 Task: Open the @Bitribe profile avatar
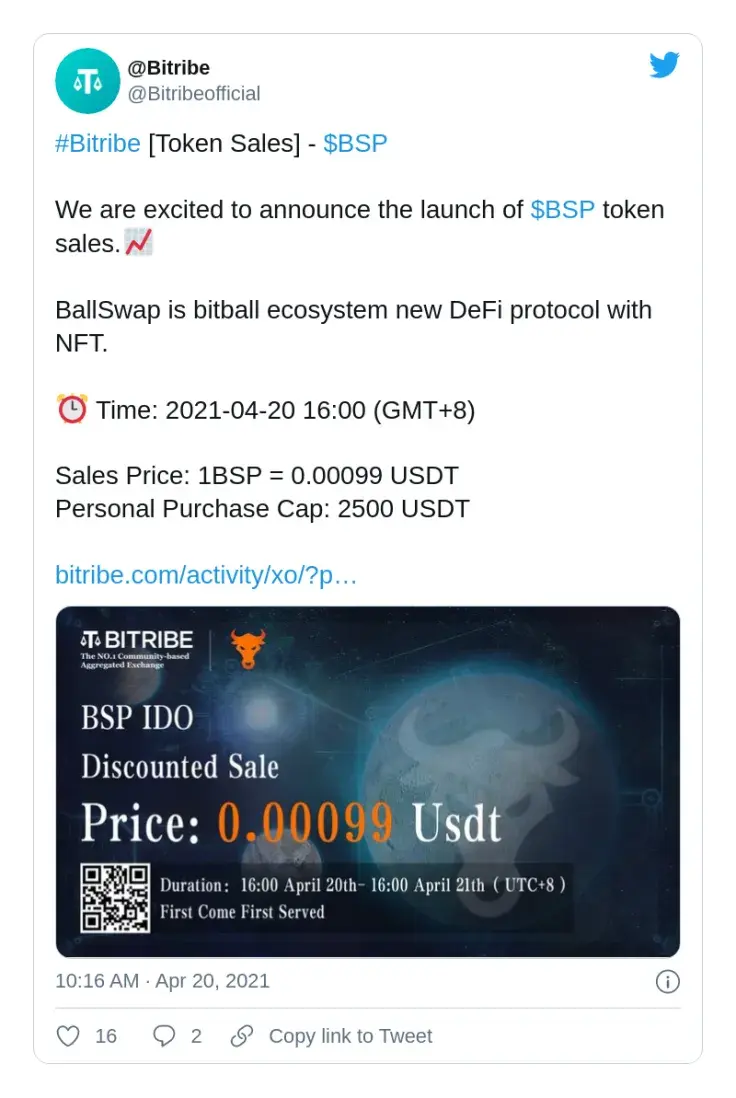coord(87,81)
